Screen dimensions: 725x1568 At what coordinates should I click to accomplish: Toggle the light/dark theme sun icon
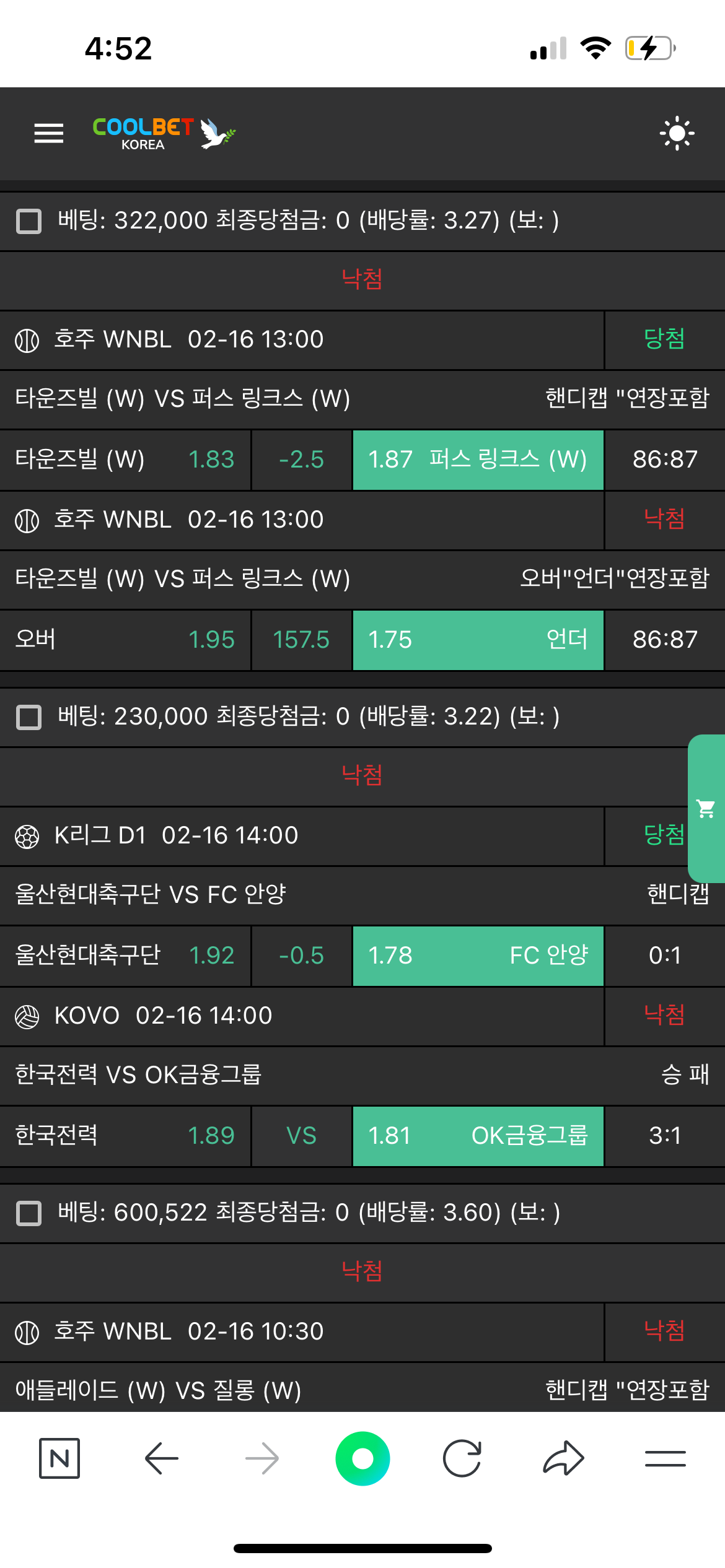[x=677, y=133]
